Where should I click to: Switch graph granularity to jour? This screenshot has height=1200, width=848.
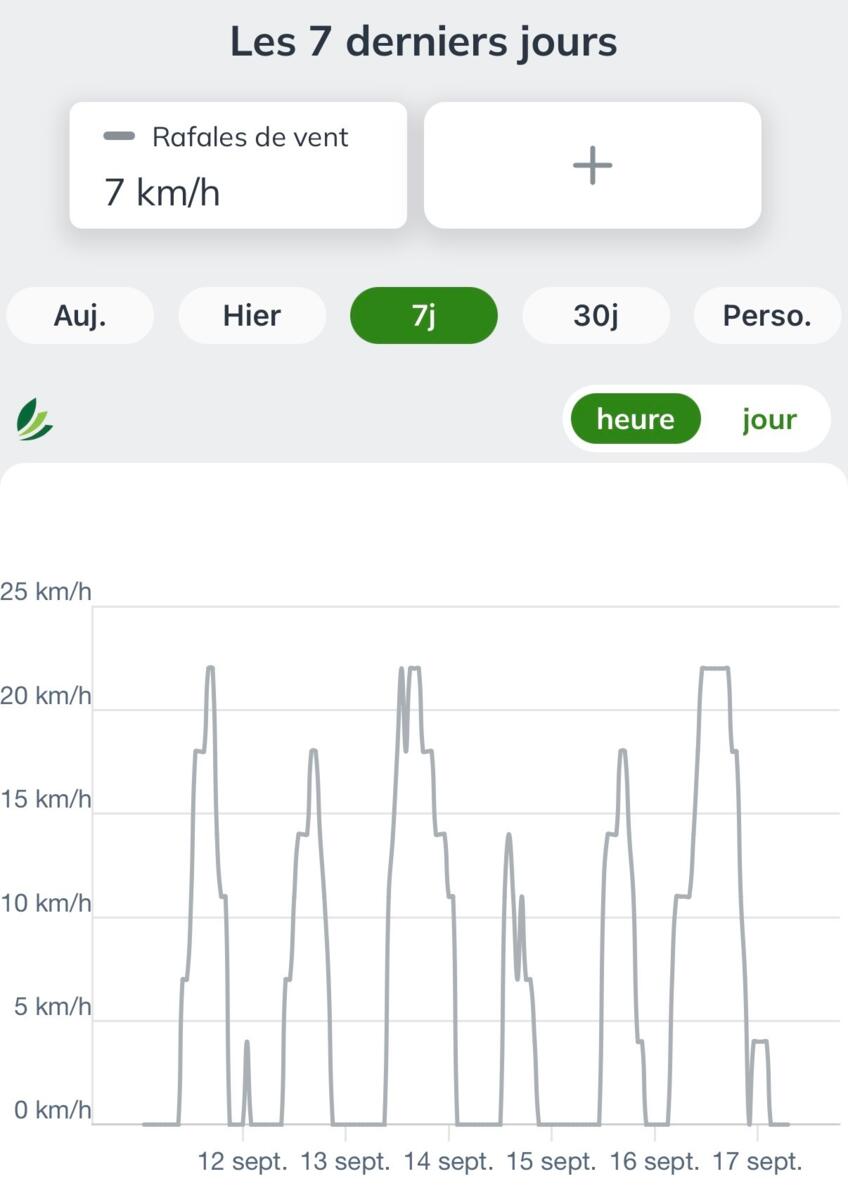tap(769, 419)
